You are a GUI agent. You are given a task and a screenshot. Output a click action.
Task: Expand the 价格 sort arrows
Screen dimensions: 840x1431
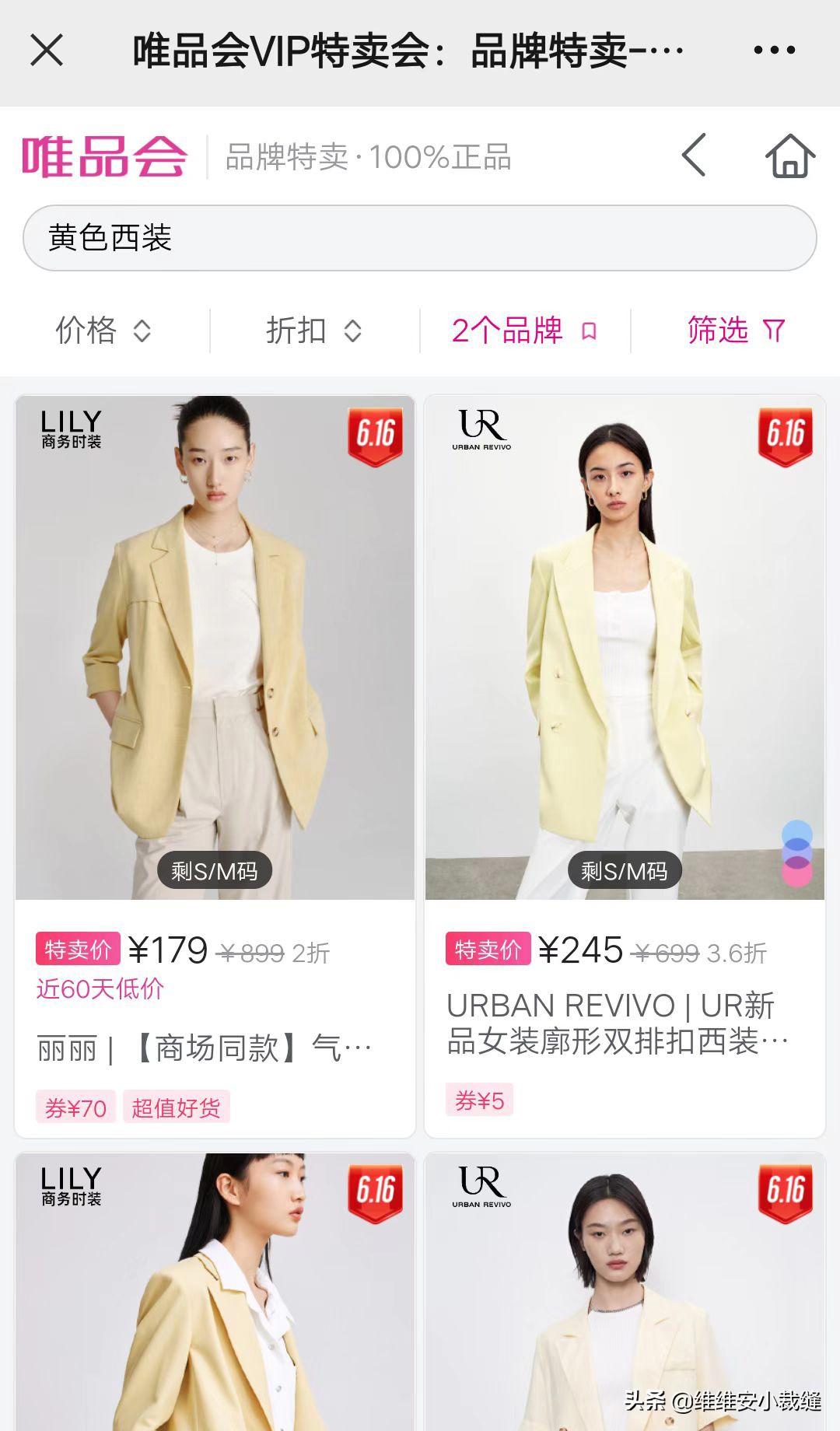144,331
